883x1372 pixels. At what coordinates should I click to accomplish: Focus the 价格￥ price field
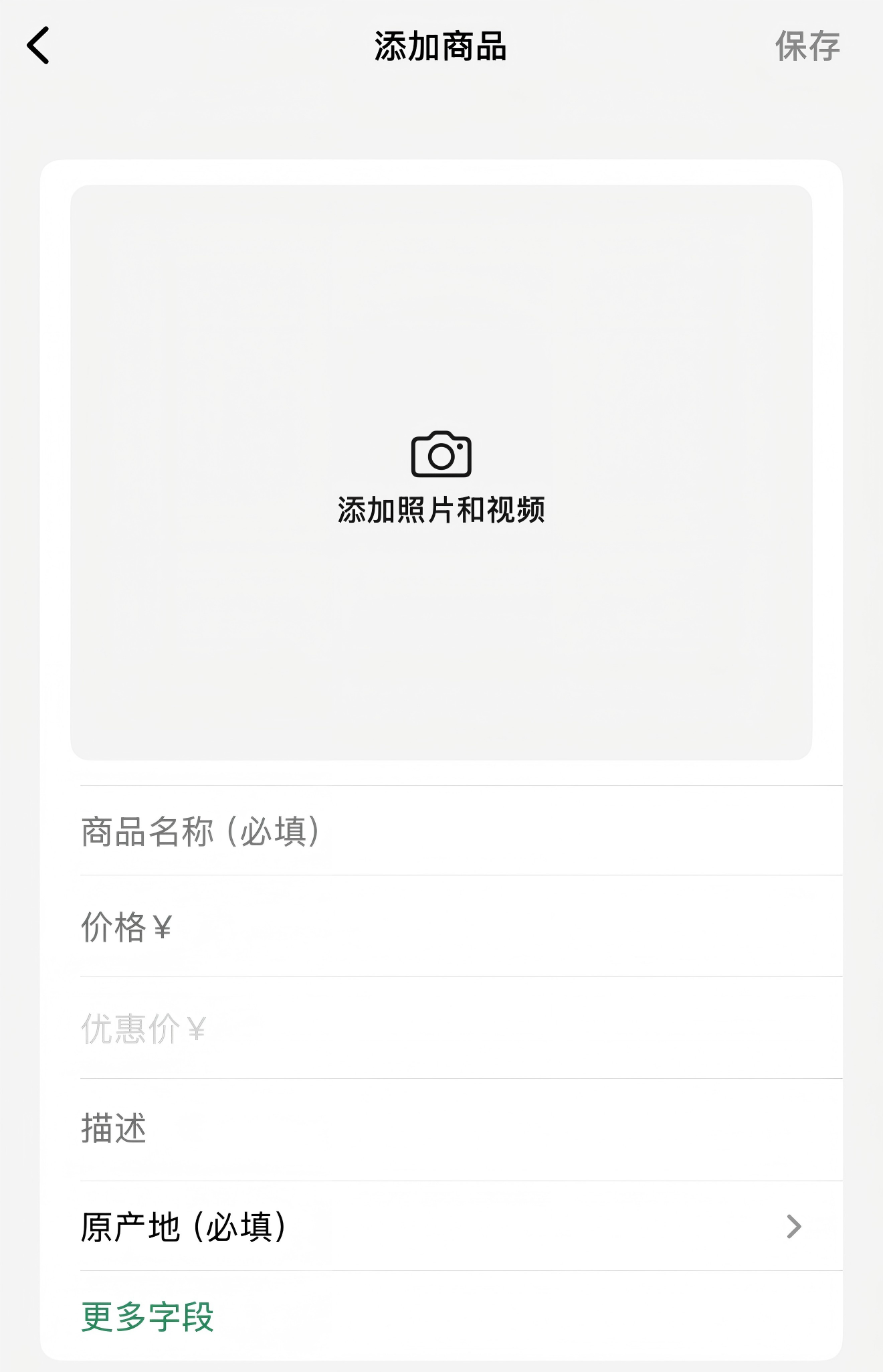click(441, 930)
